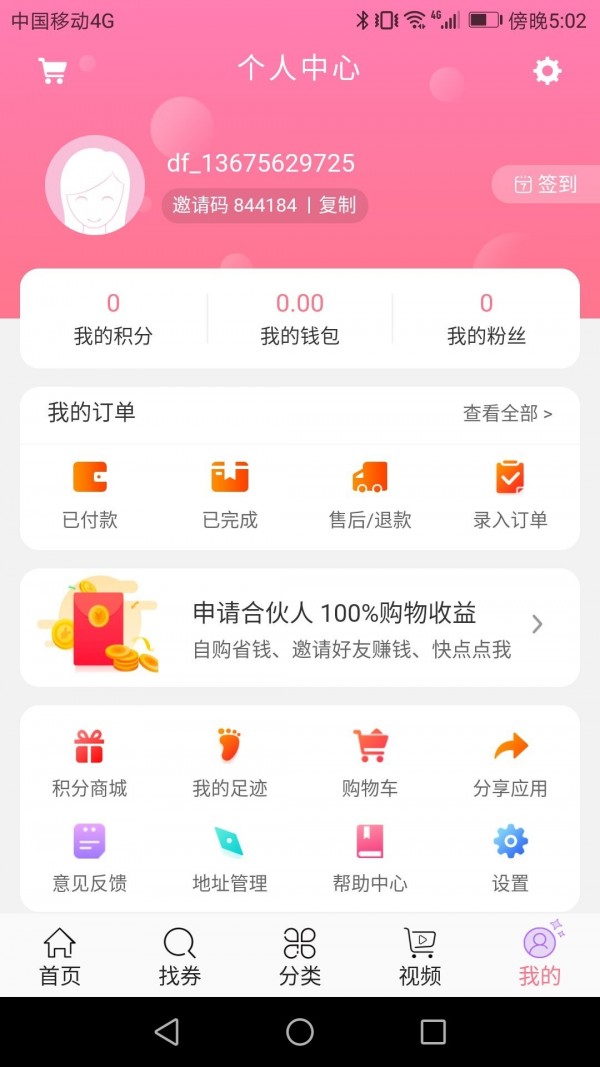Open 帮助中心 help center
Screen dimensions: 600x1067
tap(370, 857)
